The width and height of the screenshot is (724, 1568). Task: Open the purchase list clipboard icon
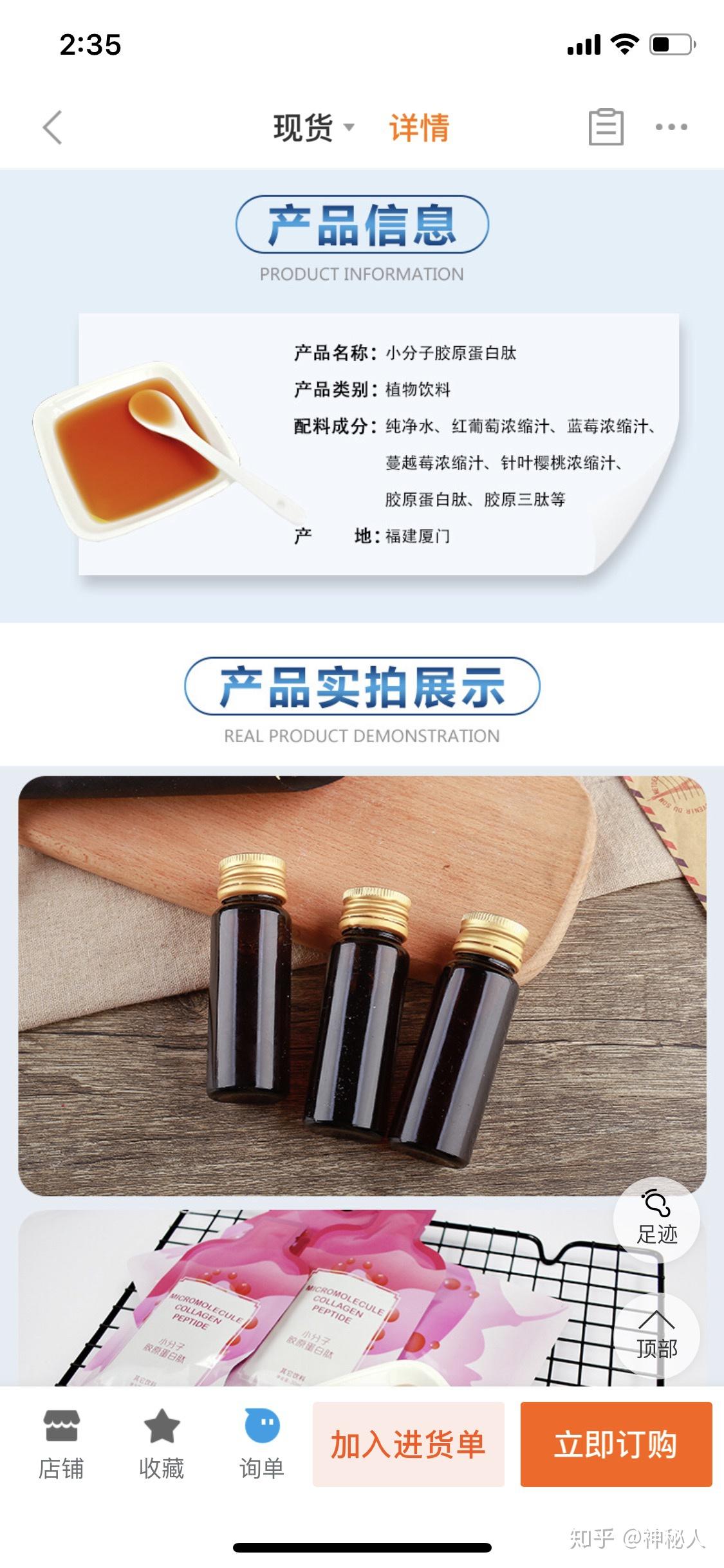[x=606, y=127]
